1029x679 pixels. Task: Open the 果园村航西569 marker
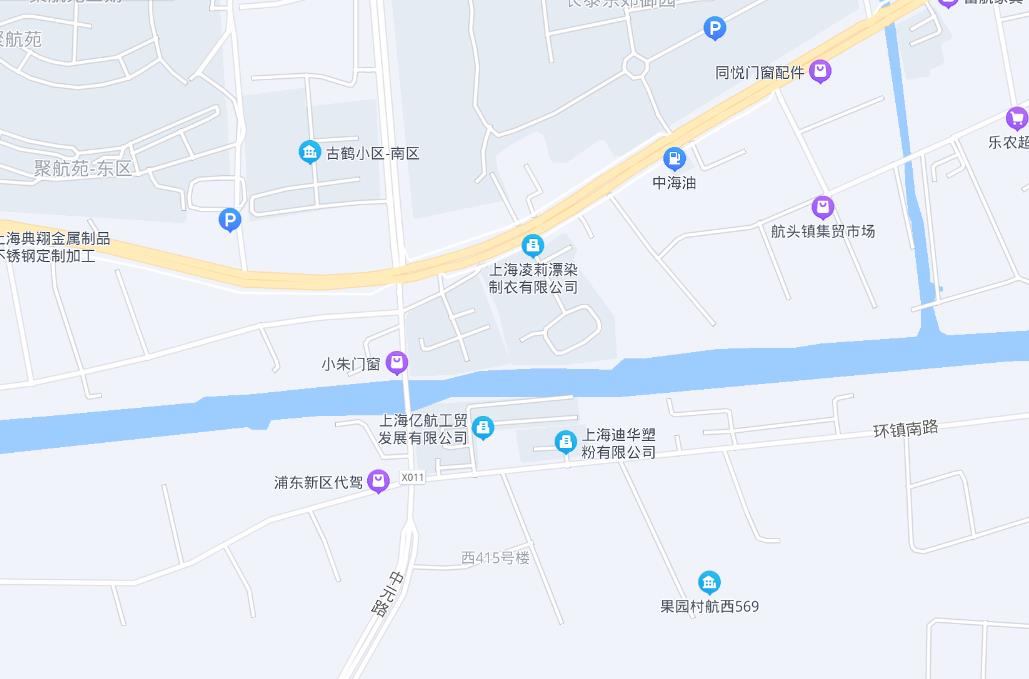click(709, 582)
